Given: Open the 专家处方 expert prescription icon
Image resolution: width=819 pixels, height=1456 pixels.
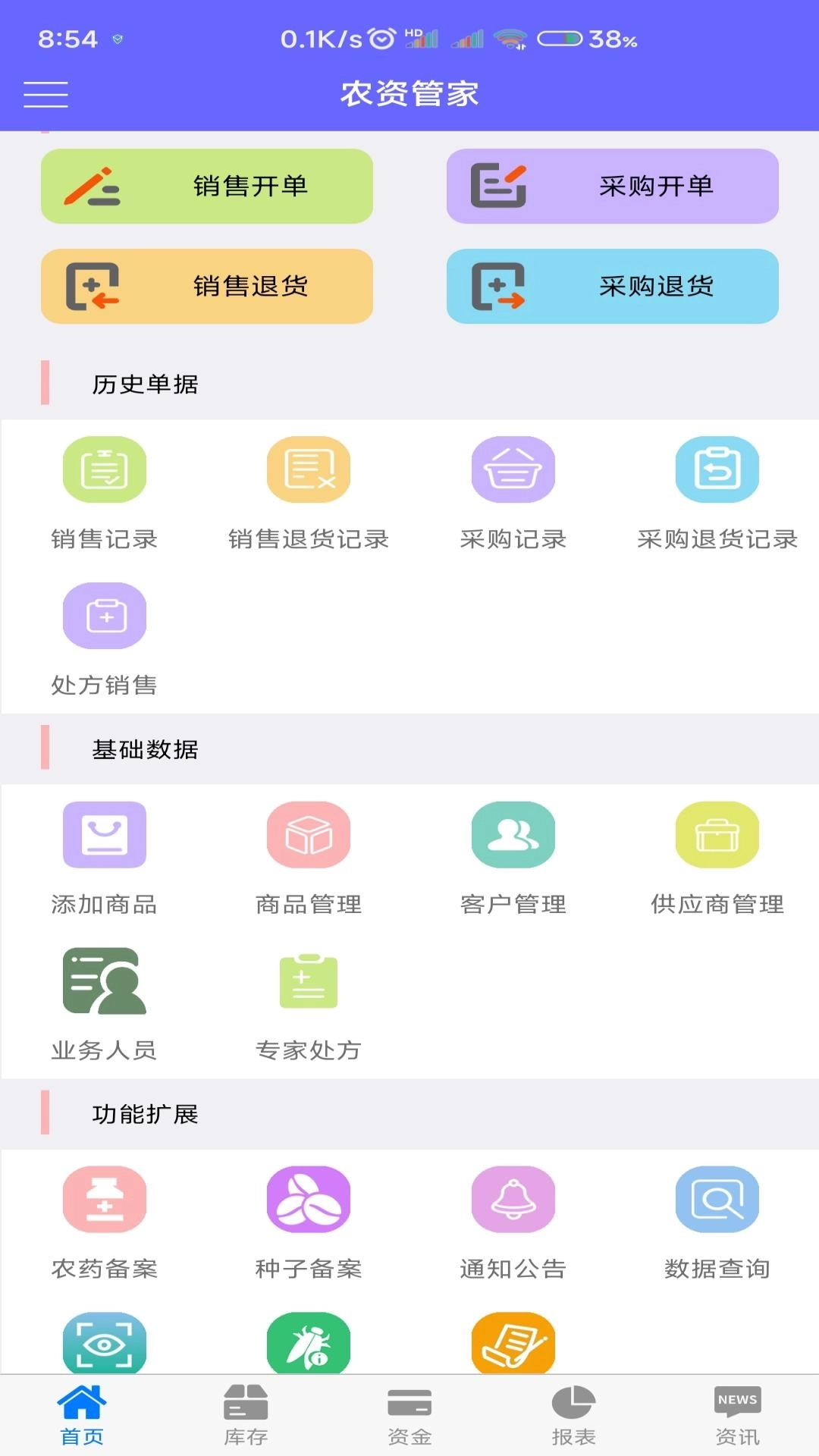Looking at the screenshot, I should pos(309,981).
